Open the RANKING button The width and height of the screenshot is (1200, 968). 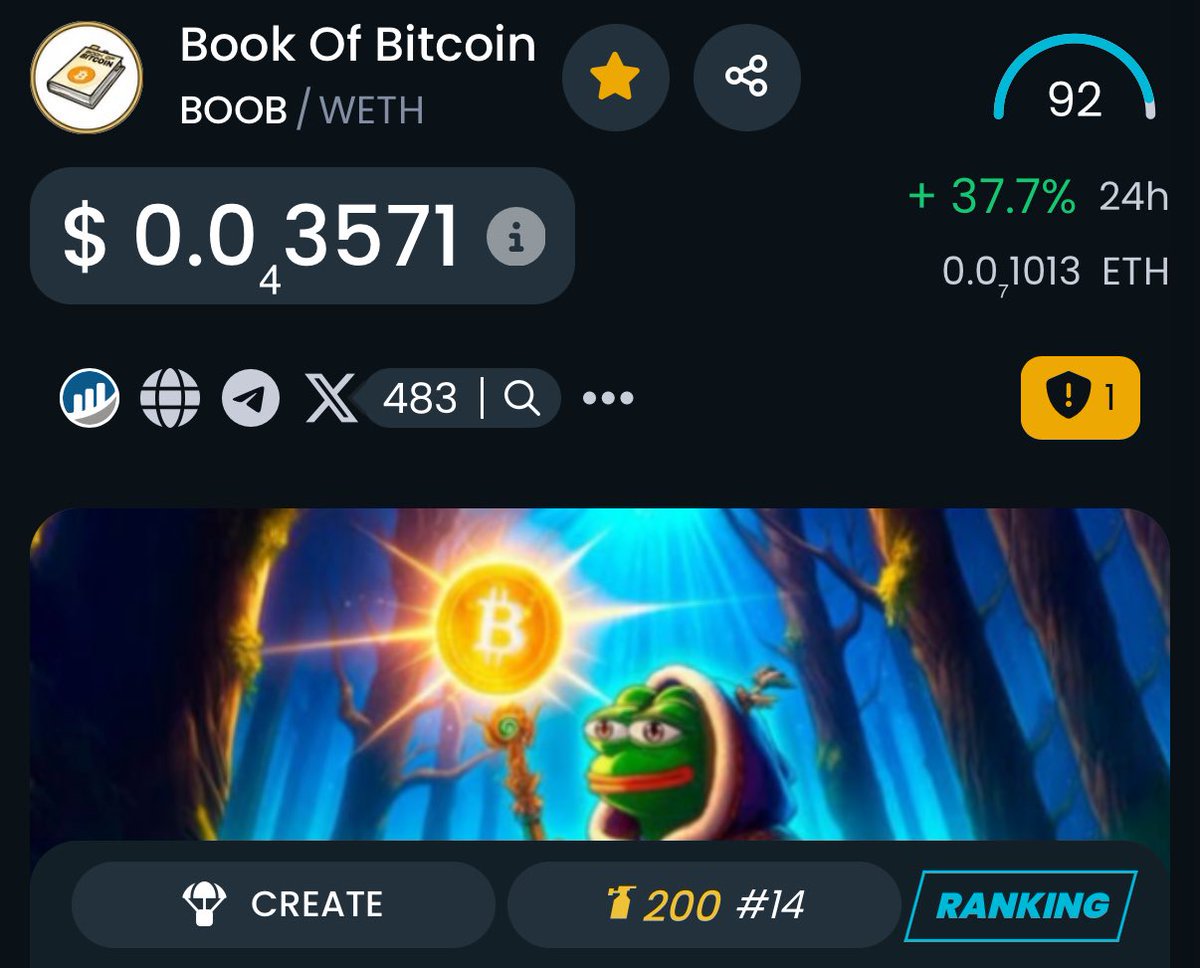[1021, 906]
